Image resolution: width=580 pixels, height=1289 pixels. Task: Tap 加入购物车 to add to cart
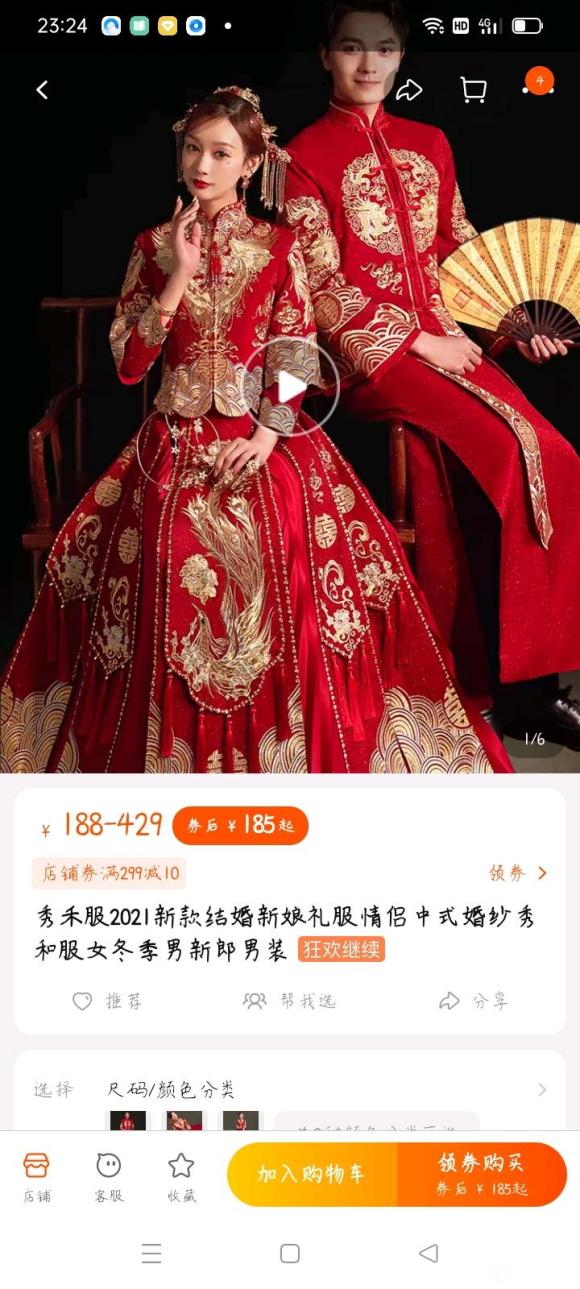312,1174
